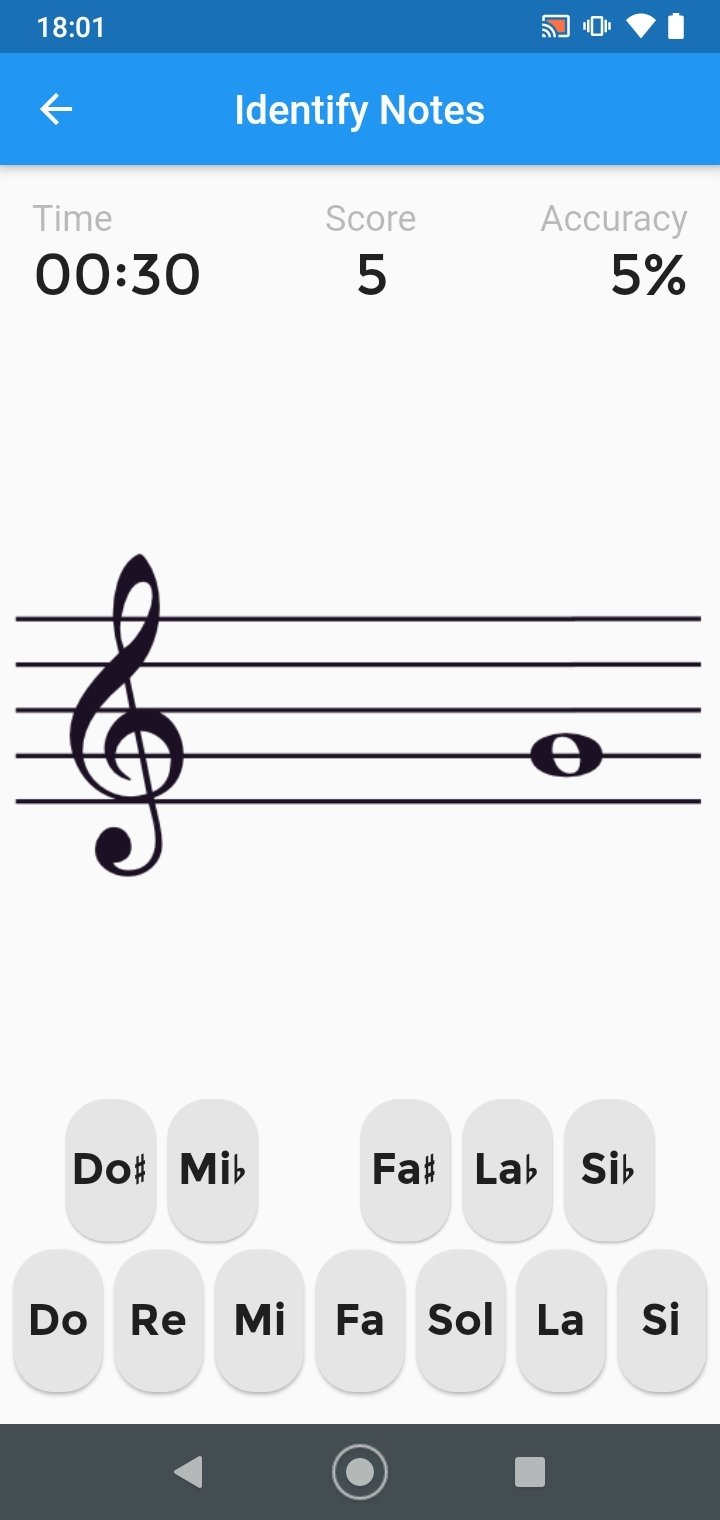The height and width of the screenshot is (1520, 720).
Task: Choose the Re note button
Action: tap(158, 1320)
